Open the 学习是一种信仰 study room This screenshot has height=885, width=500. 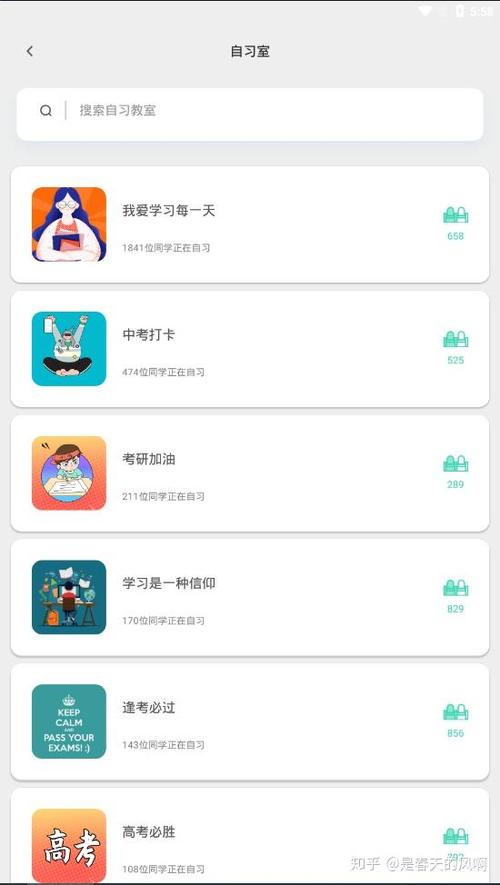250,597
